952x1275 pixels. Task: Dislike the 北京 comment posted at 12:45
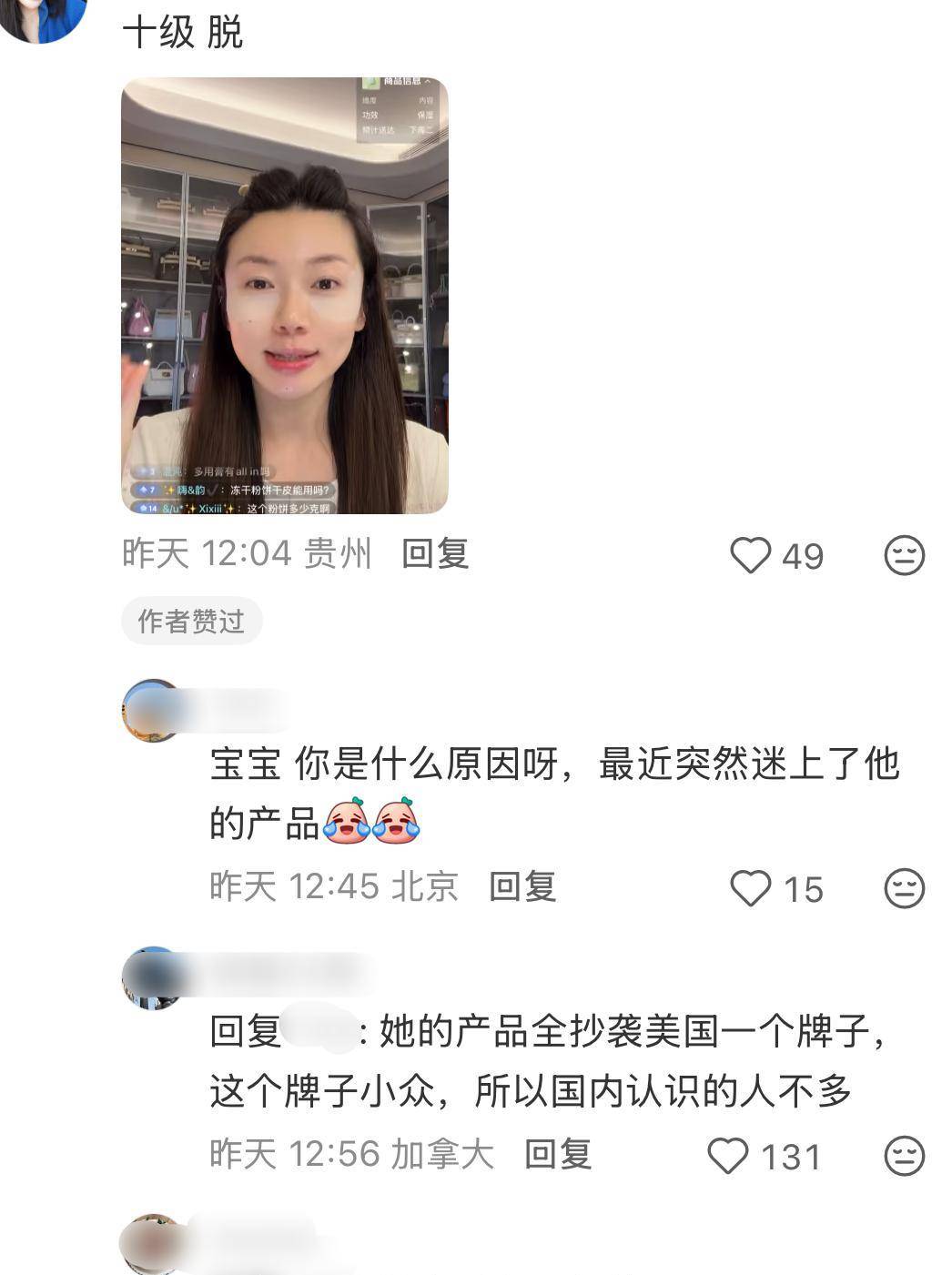point(905,888)
